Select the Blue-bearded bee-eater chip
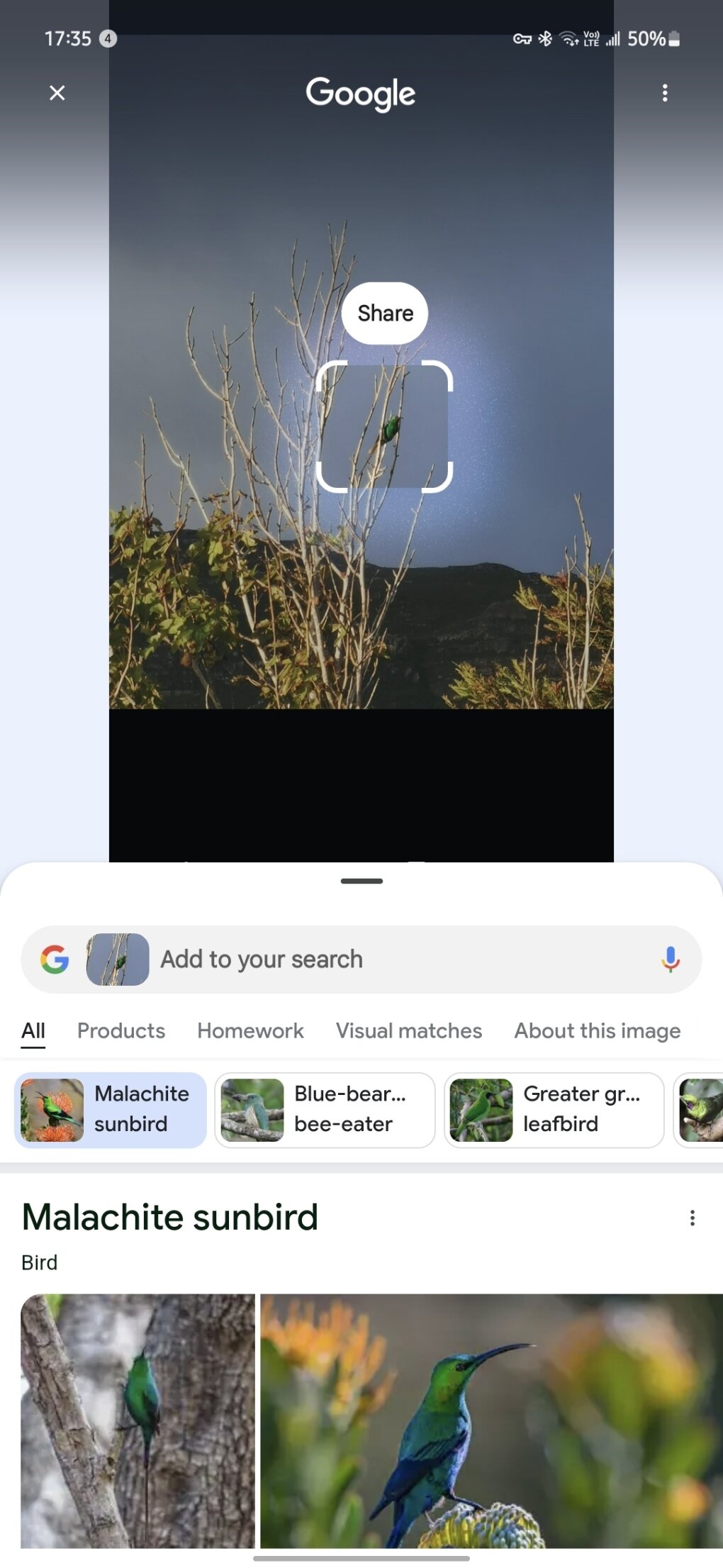Image resolution: width=723 pixels, height=1568 pixels. click(325, 1110)
